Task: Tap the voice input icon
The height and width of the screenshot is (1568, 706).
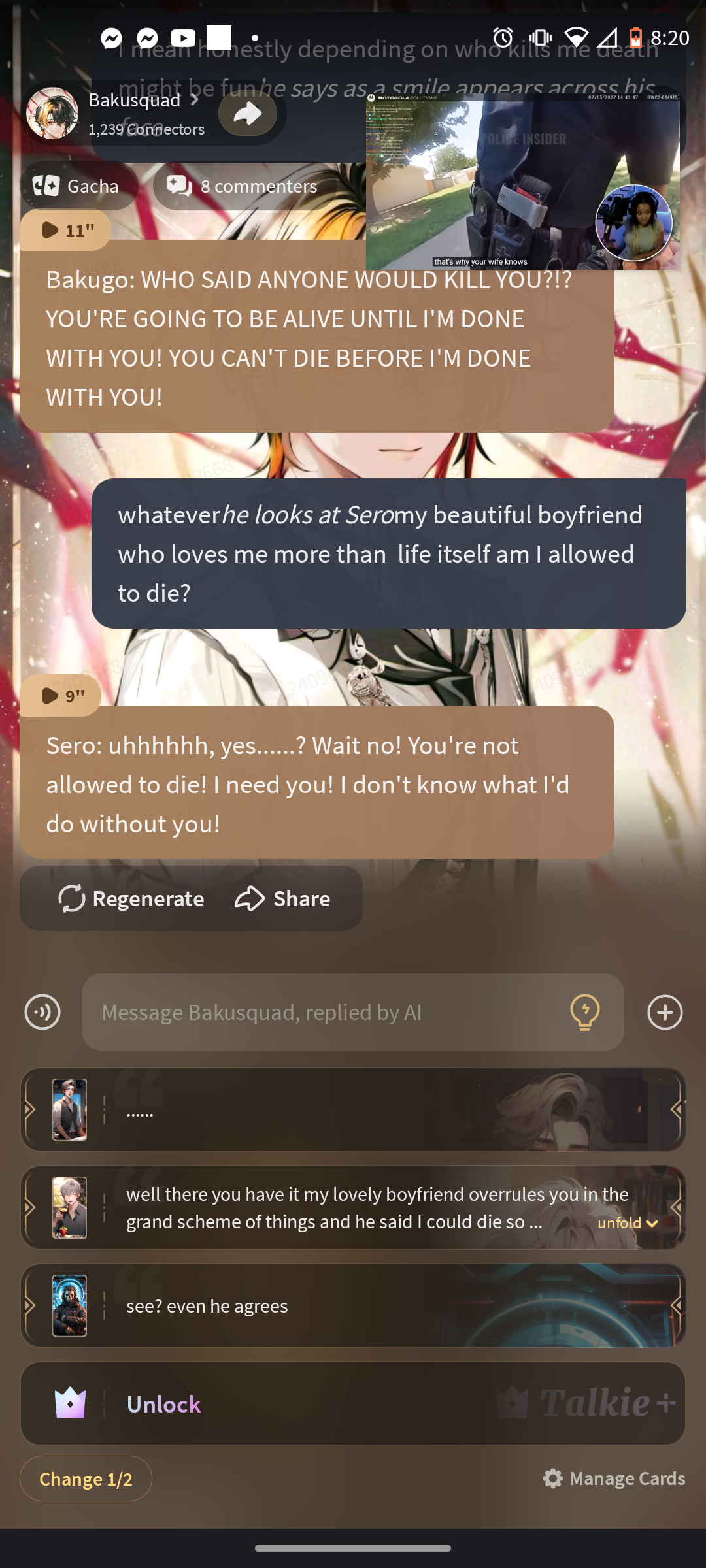Action: coord(42,1012)
